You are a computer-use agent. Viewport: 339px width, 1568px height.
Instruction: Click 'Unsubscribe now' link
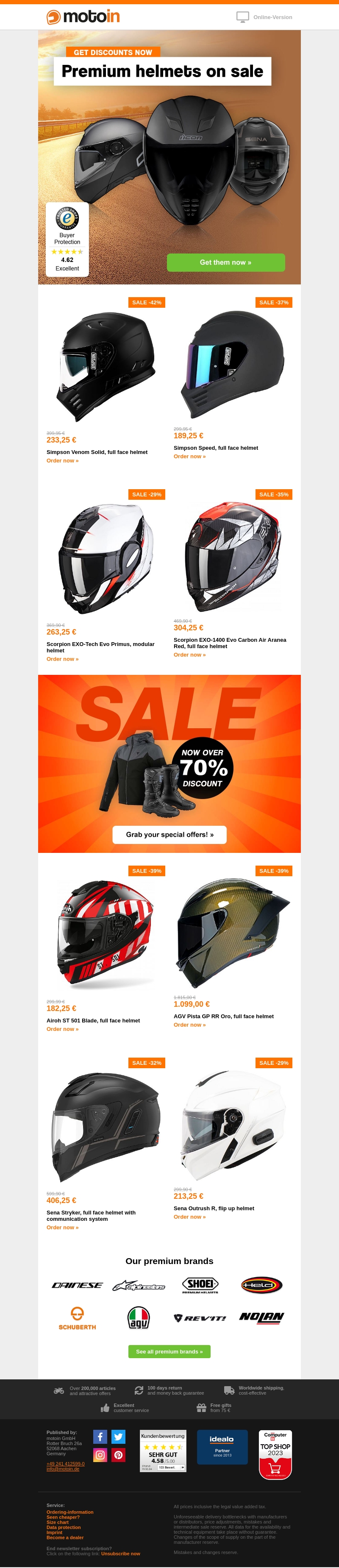tap(120, 1554)
